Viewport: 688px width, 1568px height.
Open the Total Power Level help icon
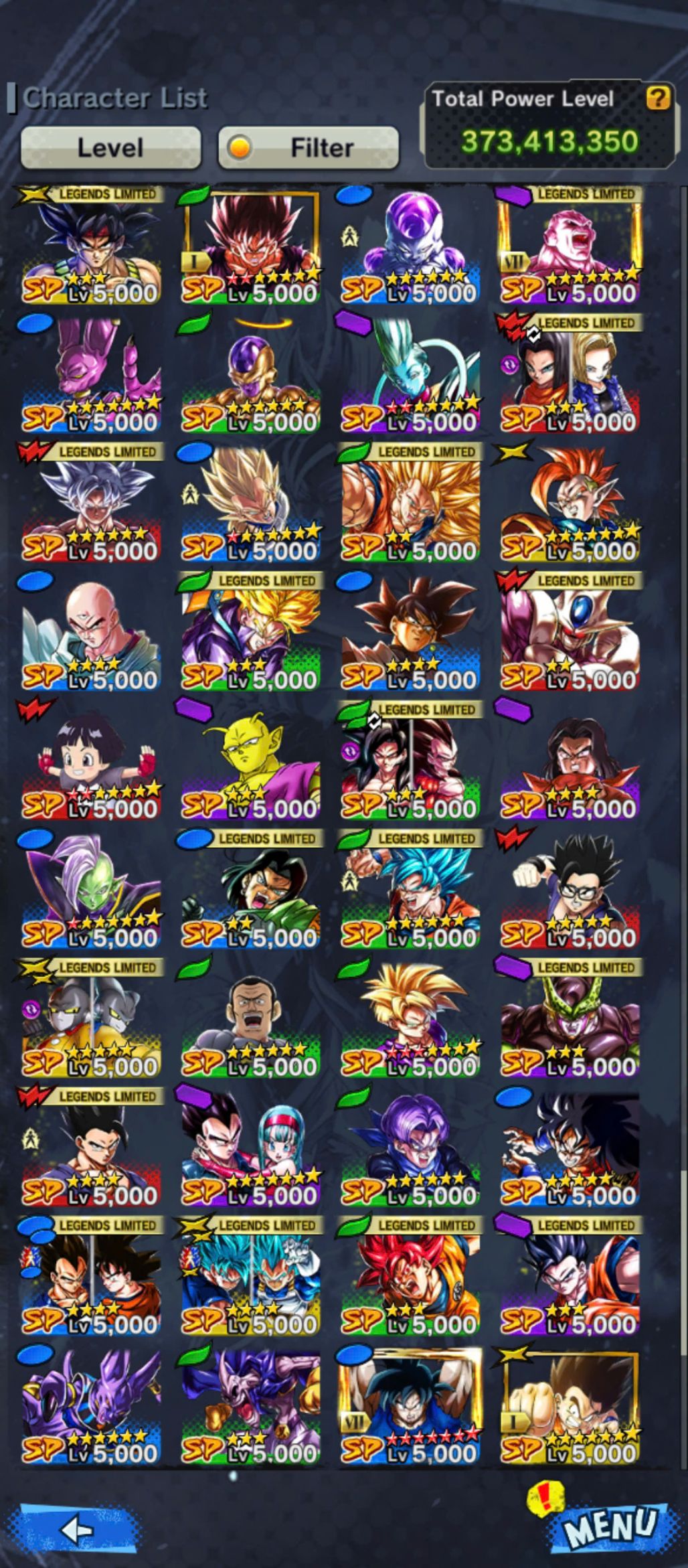(658, 98)
